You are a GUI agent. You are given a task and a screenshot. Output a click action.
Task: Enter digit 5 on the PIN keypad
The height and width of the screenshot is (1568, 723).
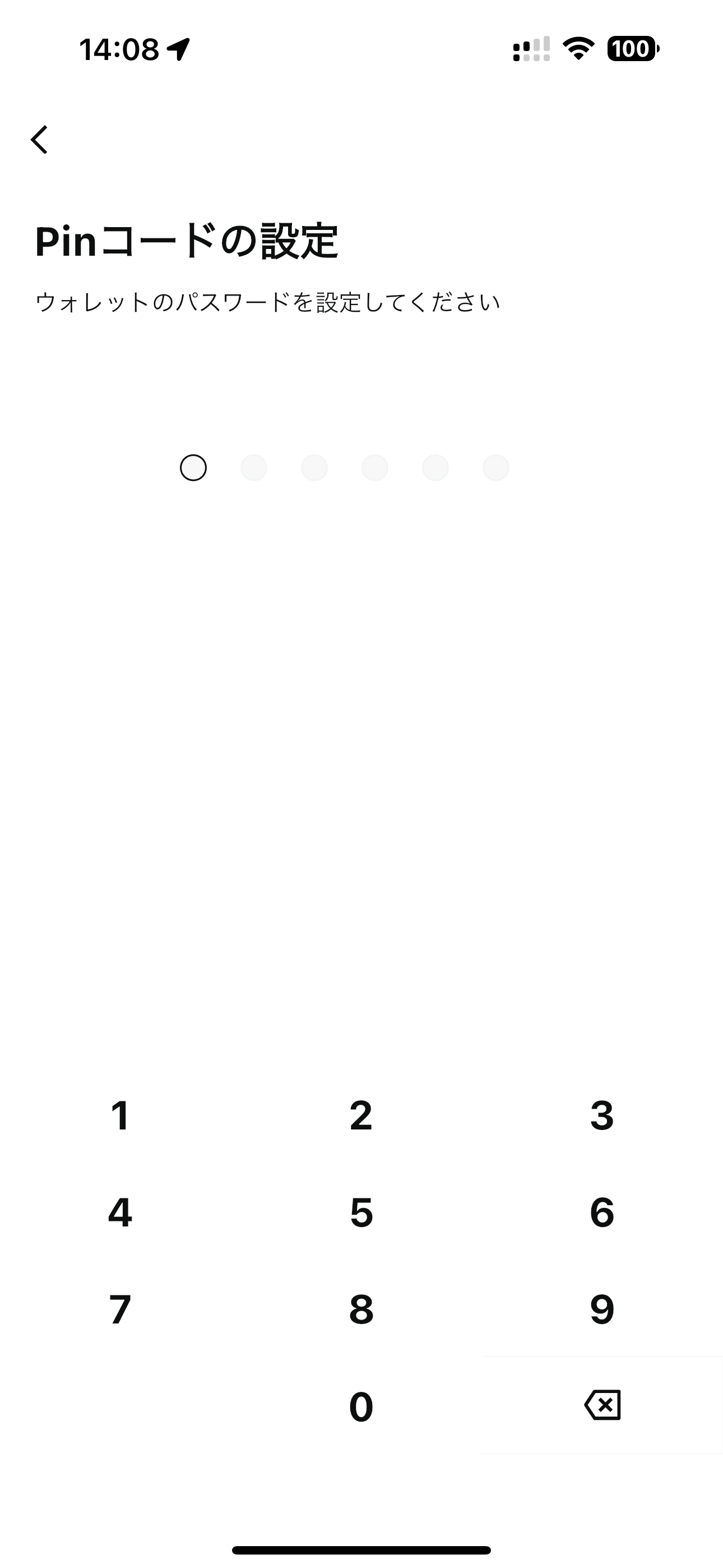point(361,1212)
